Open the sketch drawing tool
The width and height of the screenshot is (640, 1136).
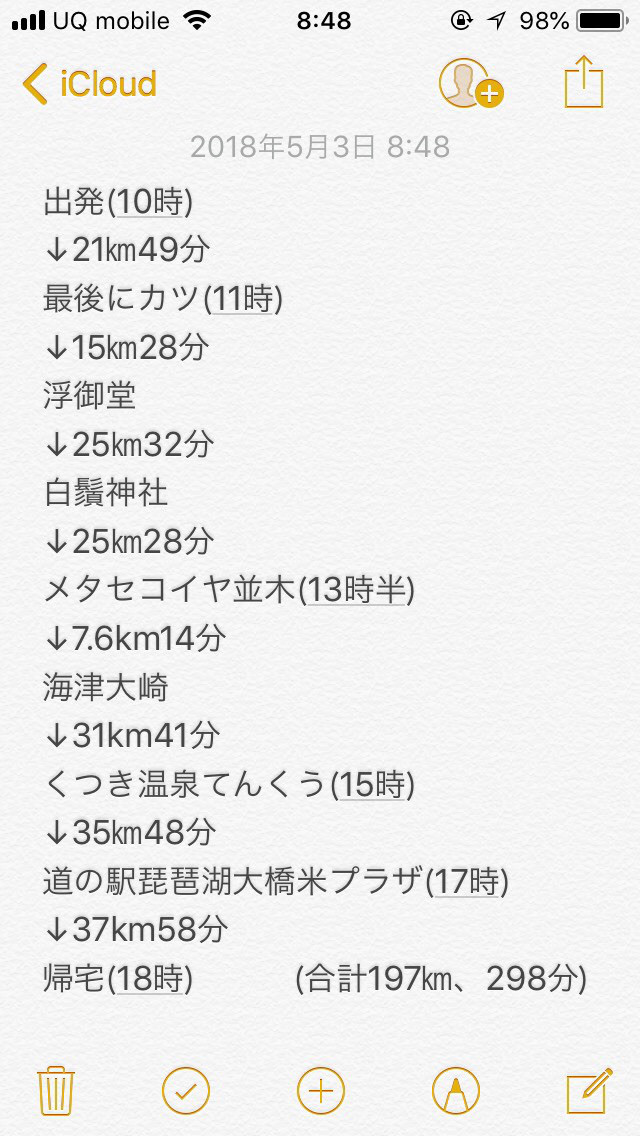click(456, 1090)
